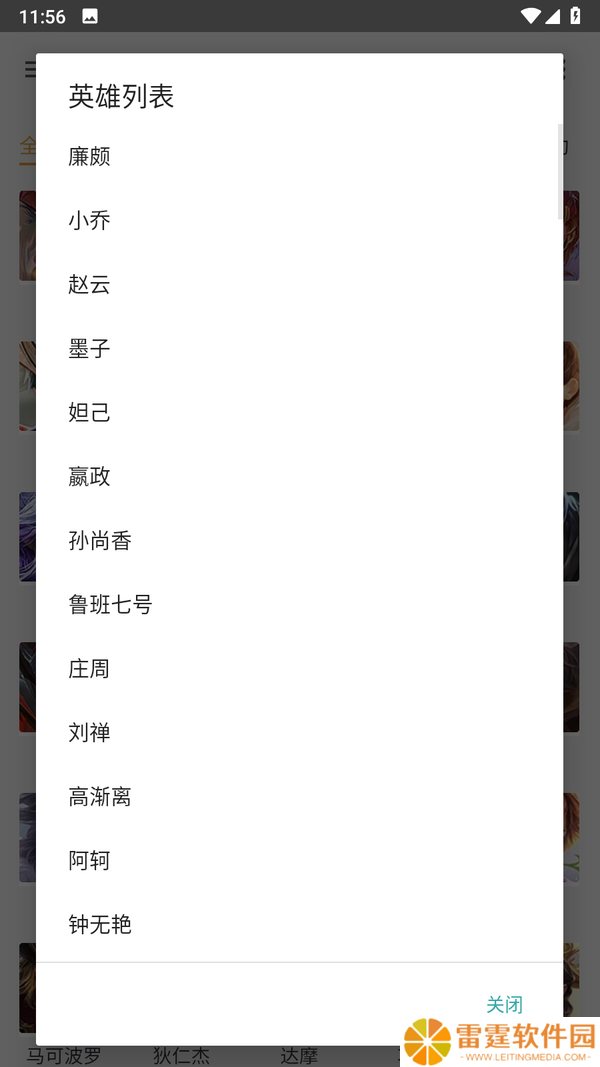Tap hero 嬴政
600x1067 pixels.
coord(299,476)
